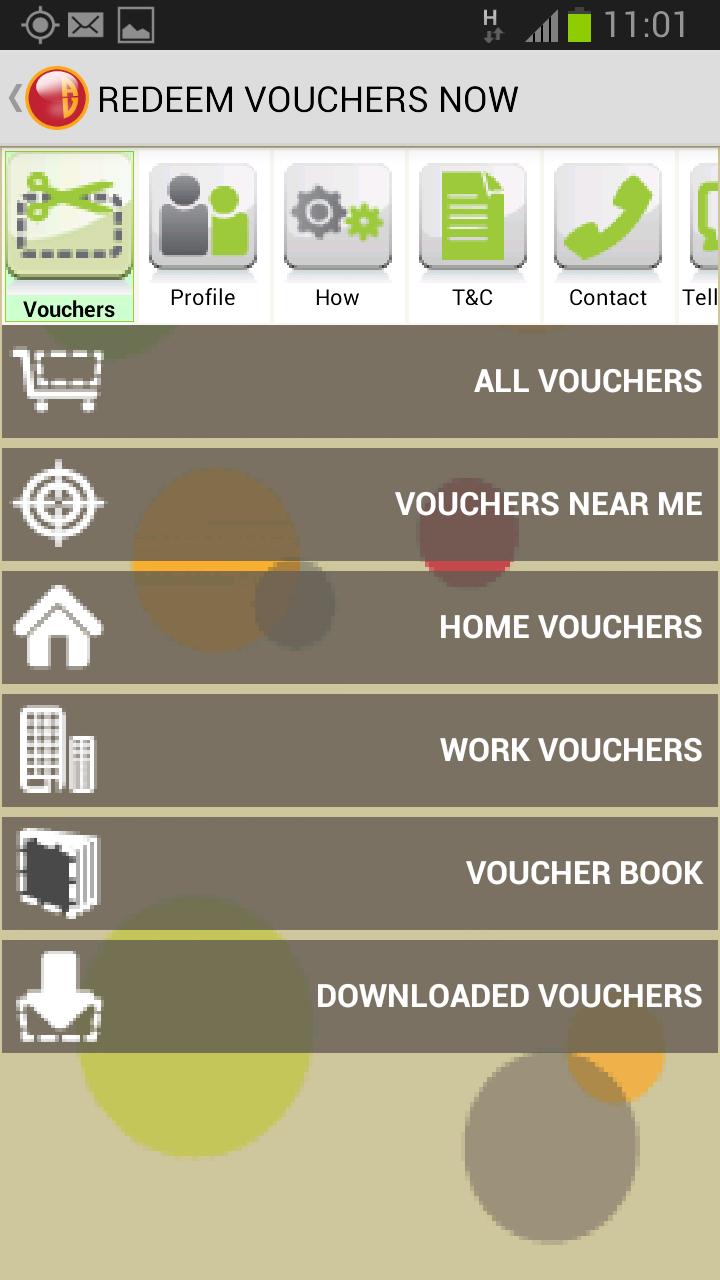
Task: Tap the back arrow beside the app logo
Action: click(x=14, y=97)
